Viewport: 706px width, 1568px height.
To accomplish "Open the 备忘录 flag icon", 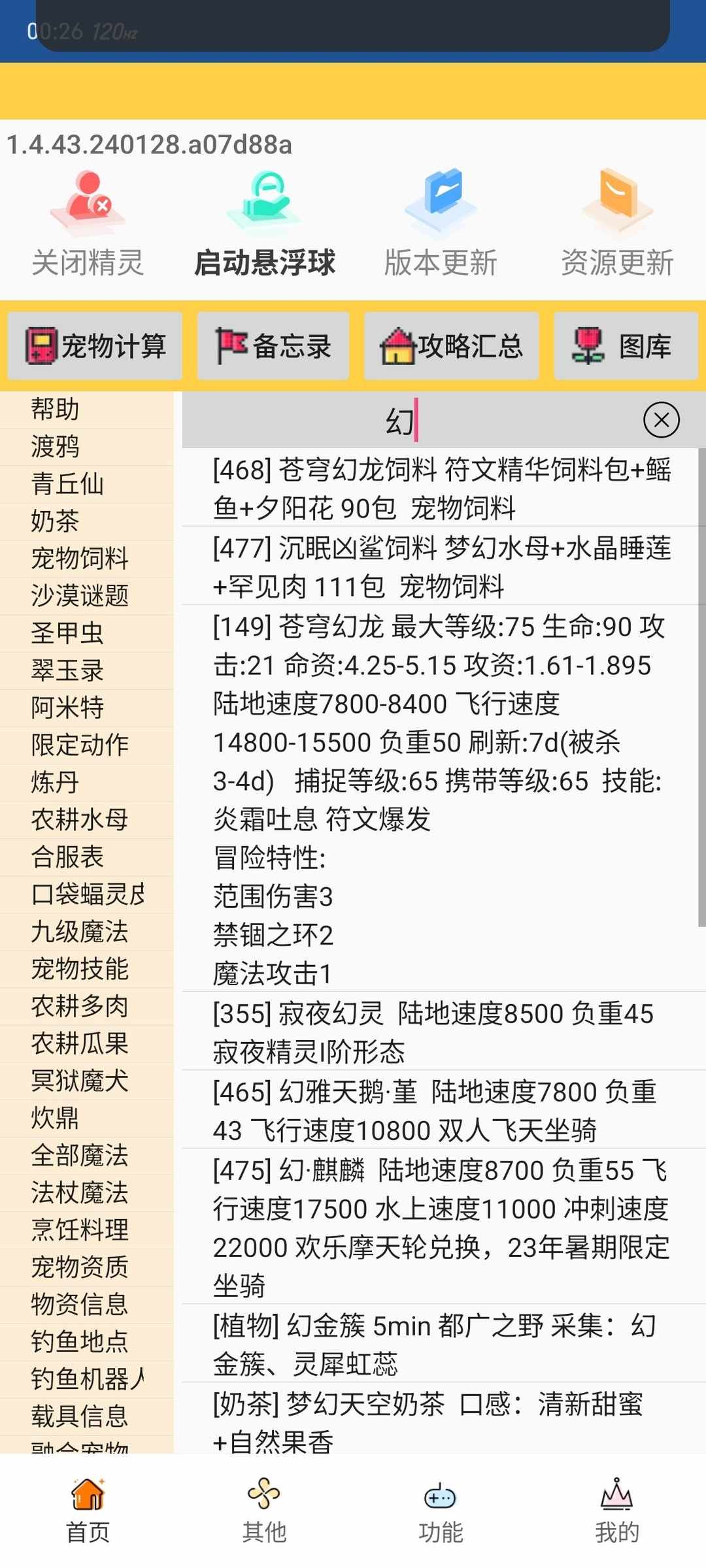I will (232, 346).
